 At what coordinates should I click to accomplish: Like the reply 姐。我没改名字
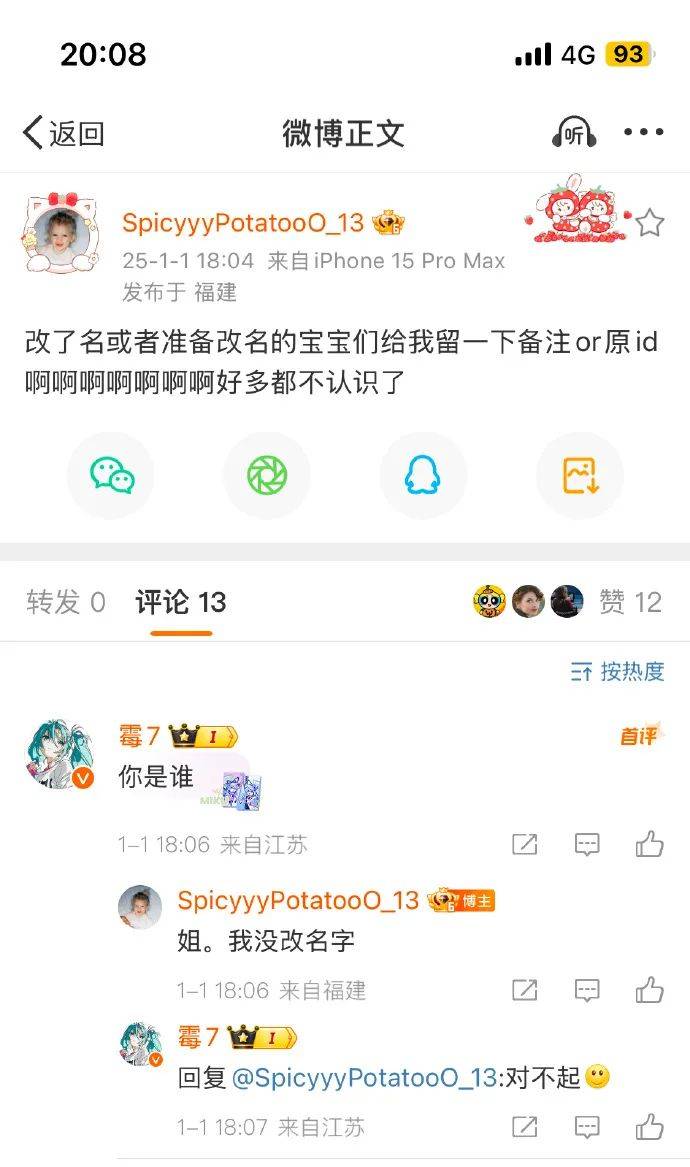[650, 990]
